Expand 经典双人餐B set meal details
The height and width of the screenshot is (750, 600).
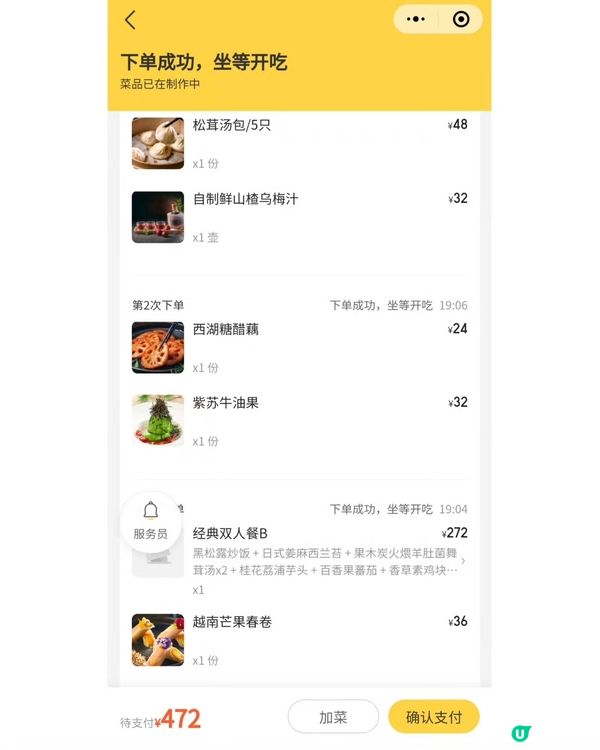click(462, 561)
